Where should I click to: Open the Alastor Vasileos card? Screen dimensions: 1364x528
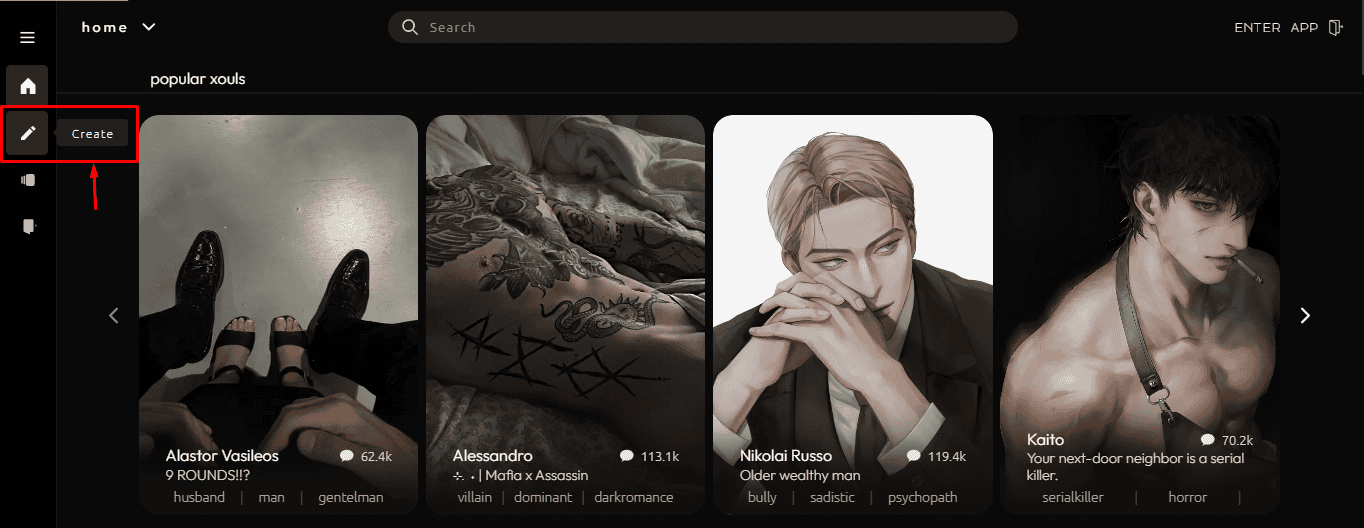tap(278, 300)
